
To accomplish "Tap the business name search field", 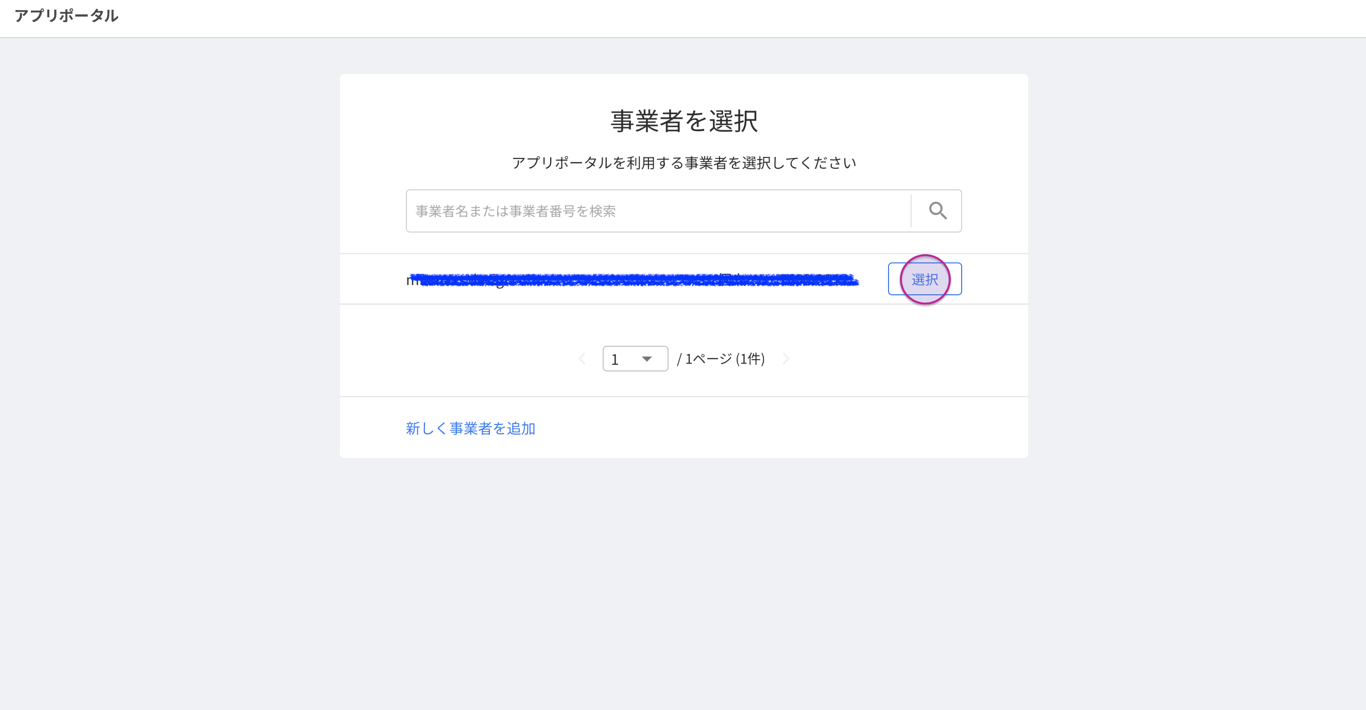I will click(x=658, y=211).
